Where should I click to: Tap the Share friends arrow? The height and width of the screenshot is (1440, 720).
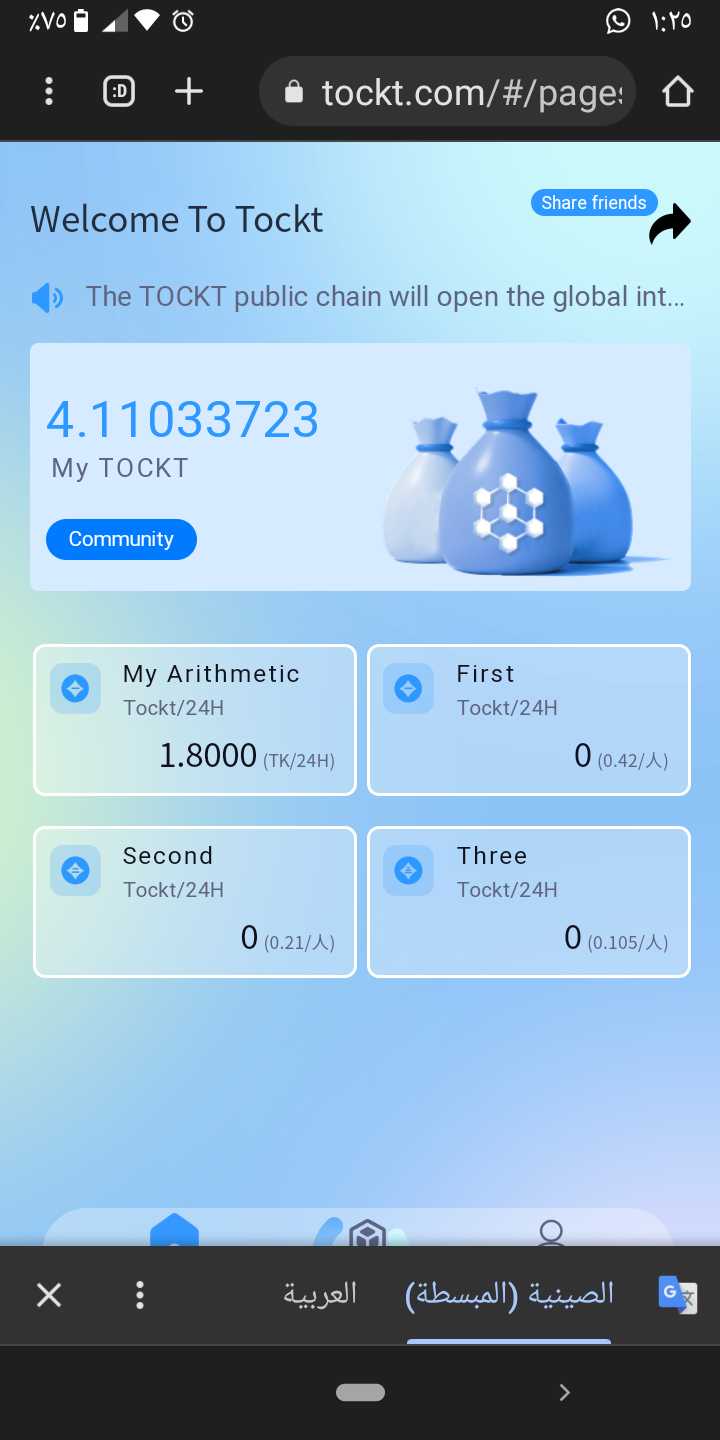pyautogui.click(x=669, y=223)
